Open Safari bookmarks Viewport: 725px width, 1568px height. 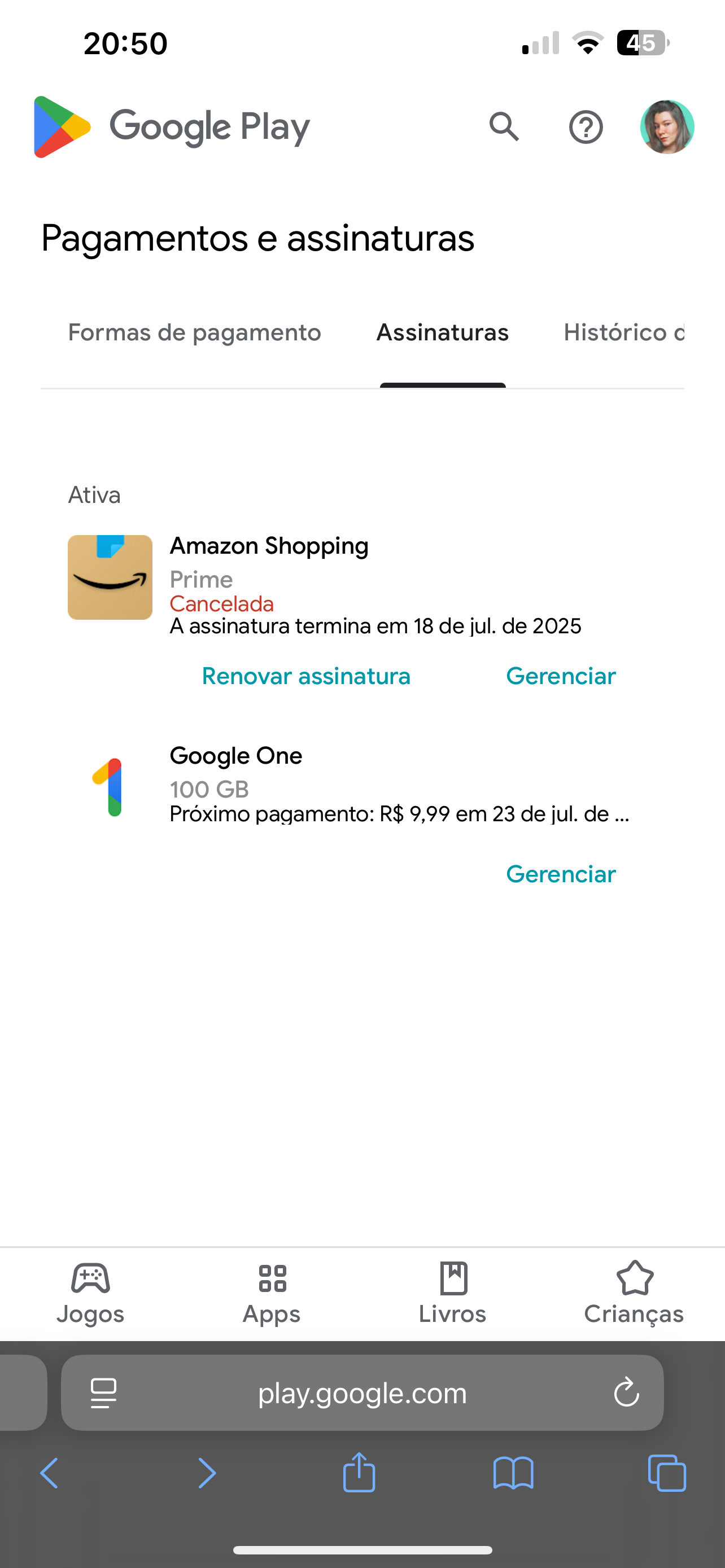513,1473
